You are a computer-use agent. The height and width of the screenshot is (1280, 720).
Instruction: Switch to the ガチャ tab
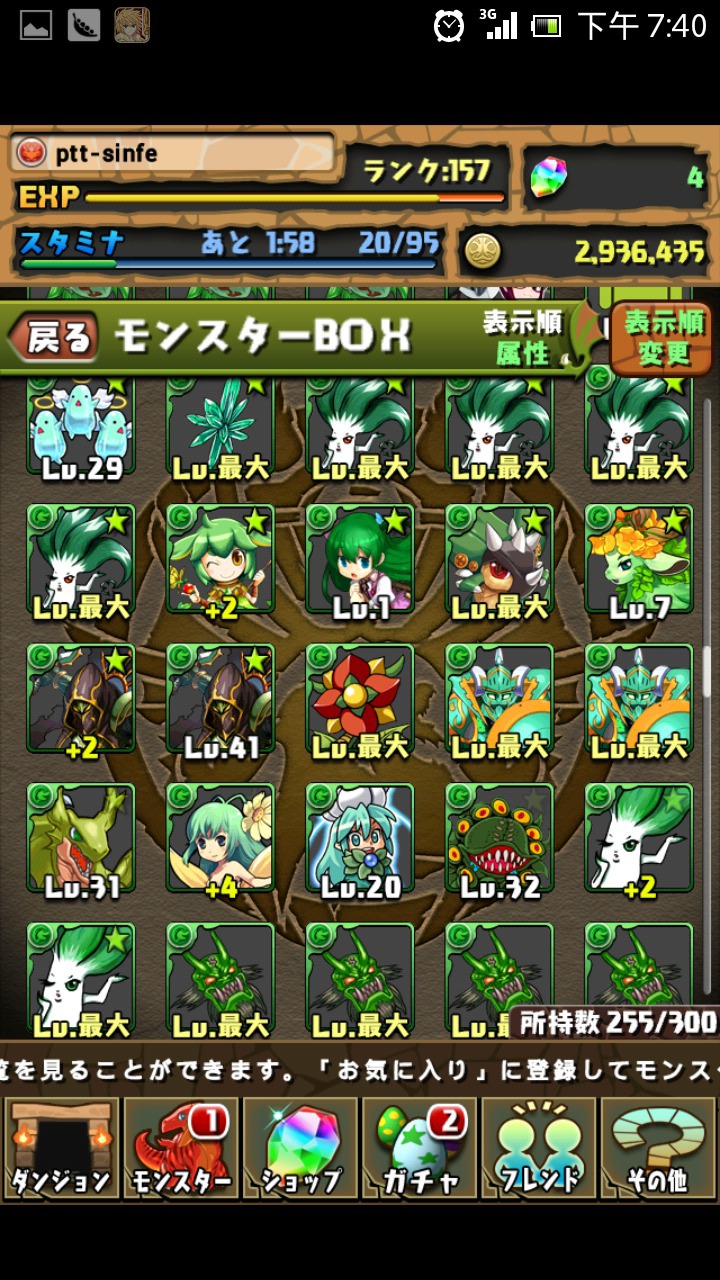(x=419, y=1148)
